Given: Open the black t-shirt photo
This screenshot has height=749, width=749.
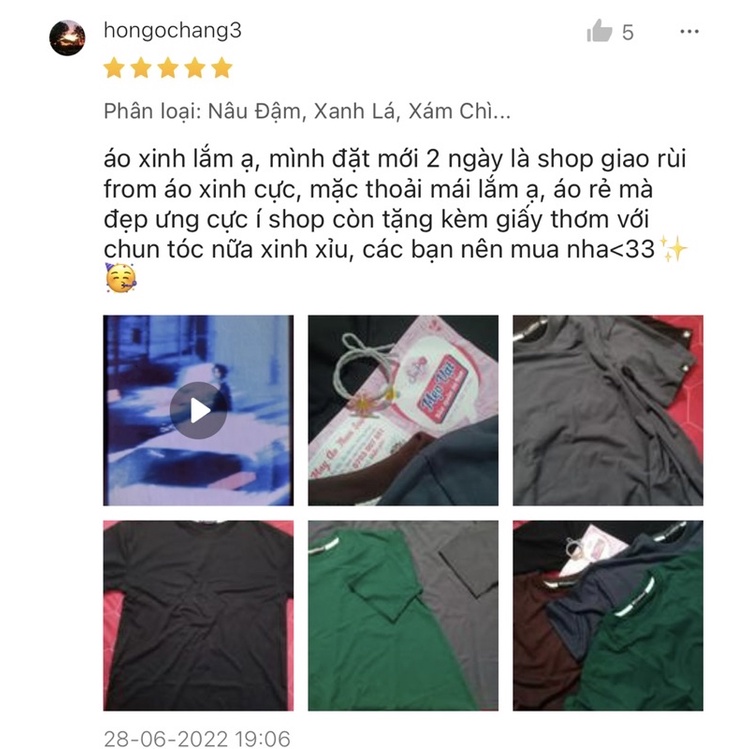Looking at the screenshot, I should point(198,616).
